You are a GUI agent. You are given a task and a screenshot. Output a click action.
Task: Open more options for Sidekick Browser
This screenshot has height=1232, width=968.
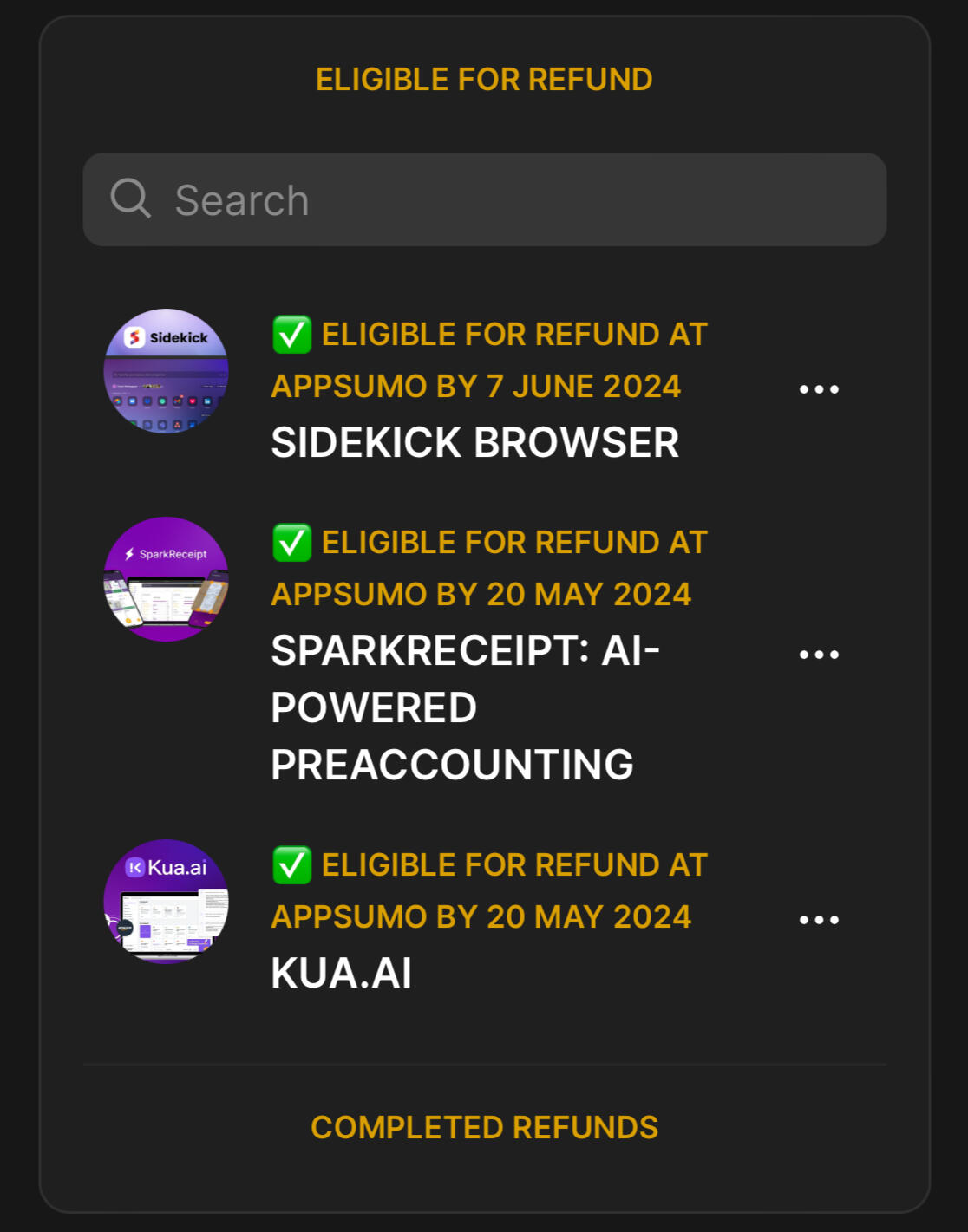click(819, 389)
